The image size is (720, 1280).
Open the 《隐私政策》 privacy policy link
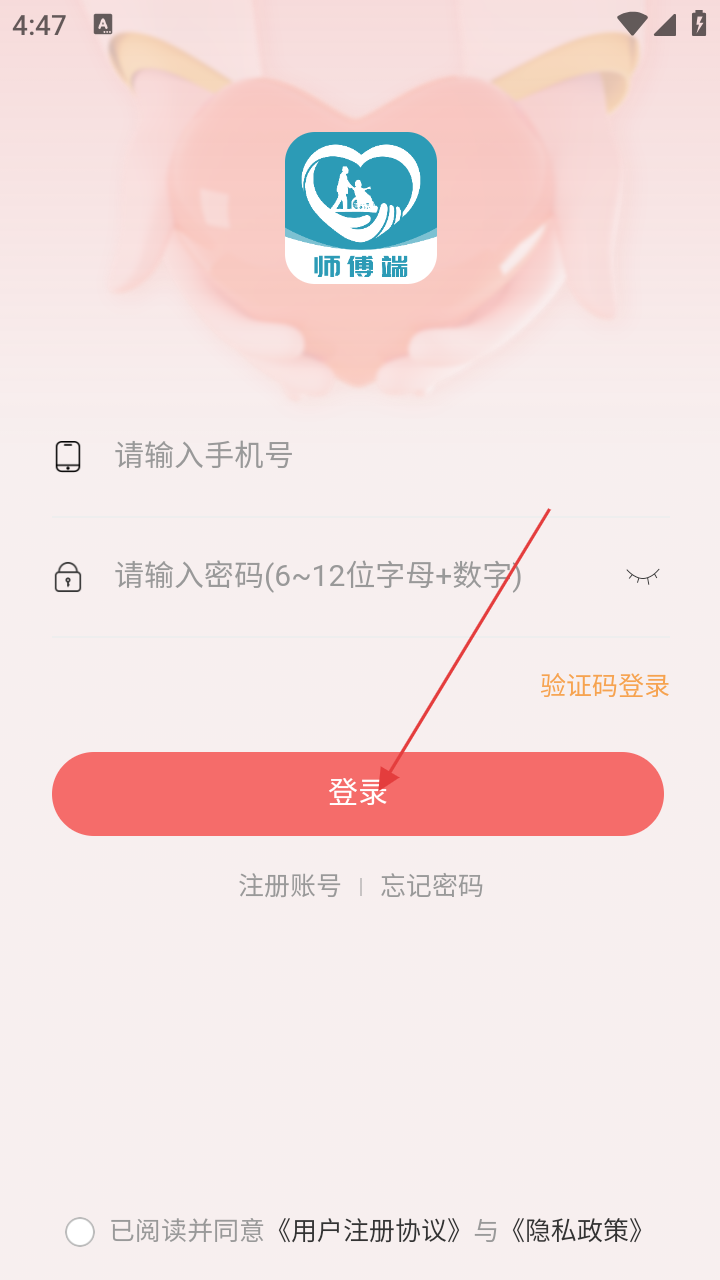pyautogui.click(x=576, y=1231)
